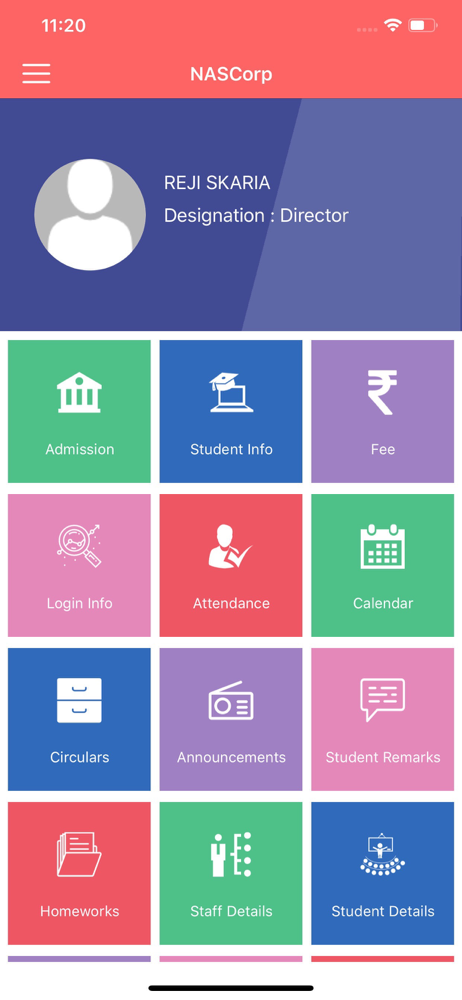Select the Homeworks tile
This screenshot has width=462, height=1000.
pos(79,874)
